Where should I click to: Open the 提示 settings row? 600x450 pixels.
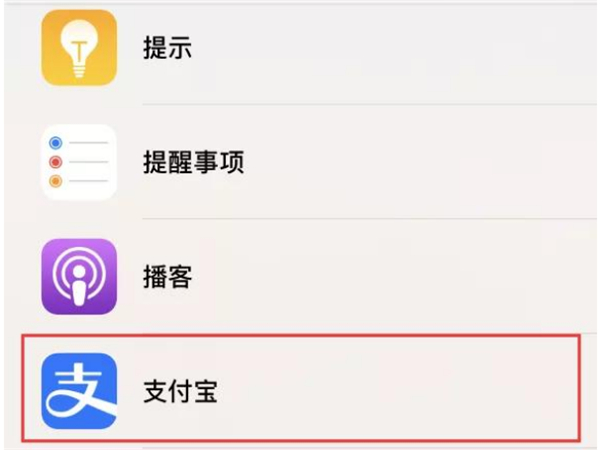click(x=300, y=47)
